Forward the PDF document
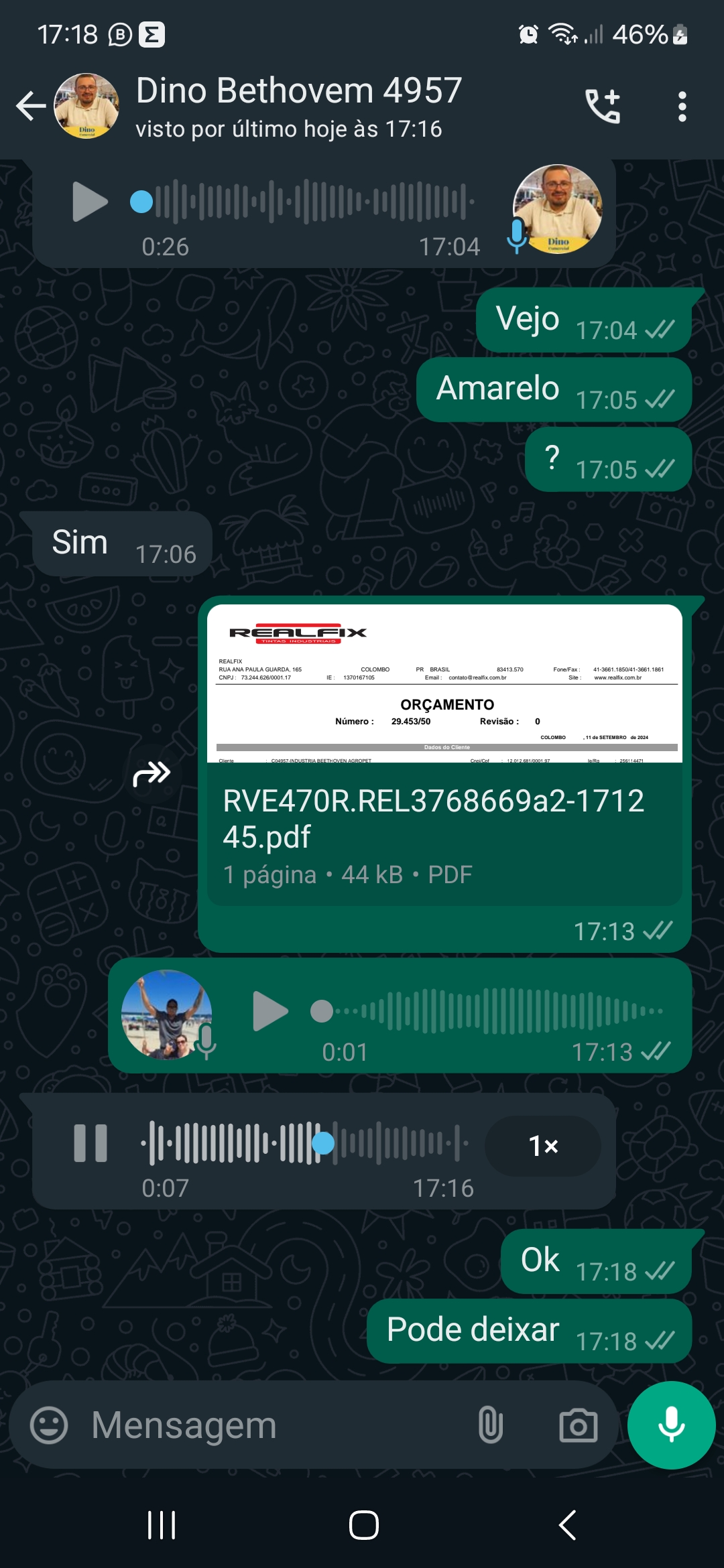 (x=152, y=774)
